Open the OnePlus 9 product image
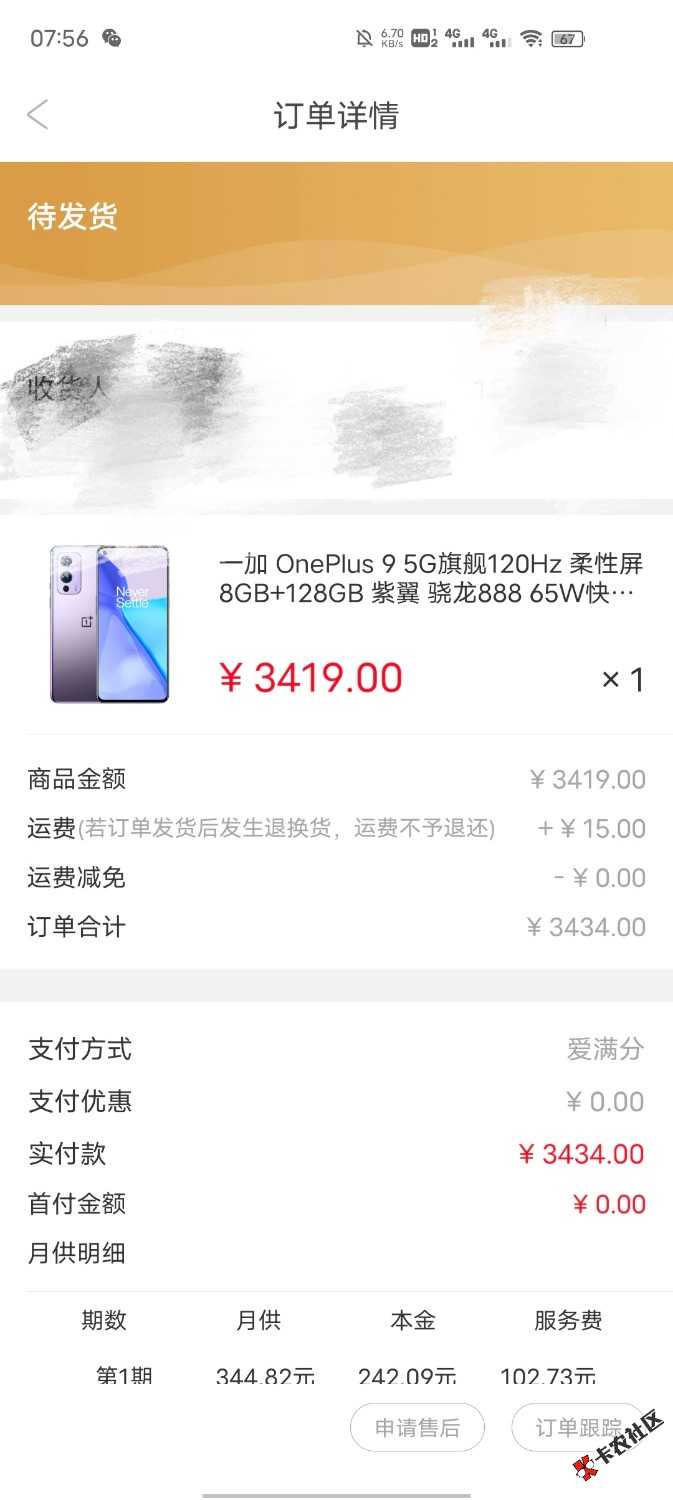This screenshot has width=673, height=1500. coord(110,624)
